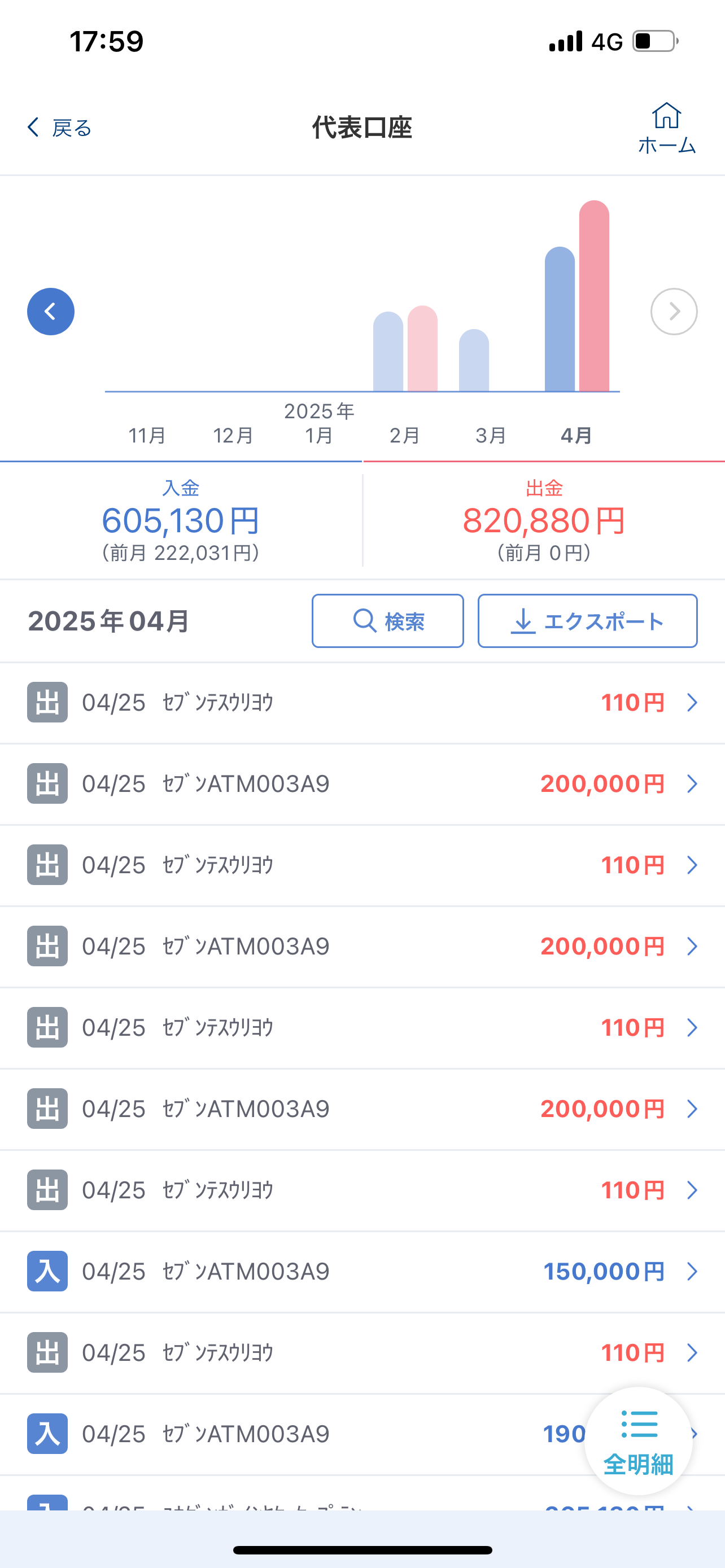Viewport: 725px width, 1568px height.
Task: Select the 2月 bars in the chart
Action: tap(405, 349)
